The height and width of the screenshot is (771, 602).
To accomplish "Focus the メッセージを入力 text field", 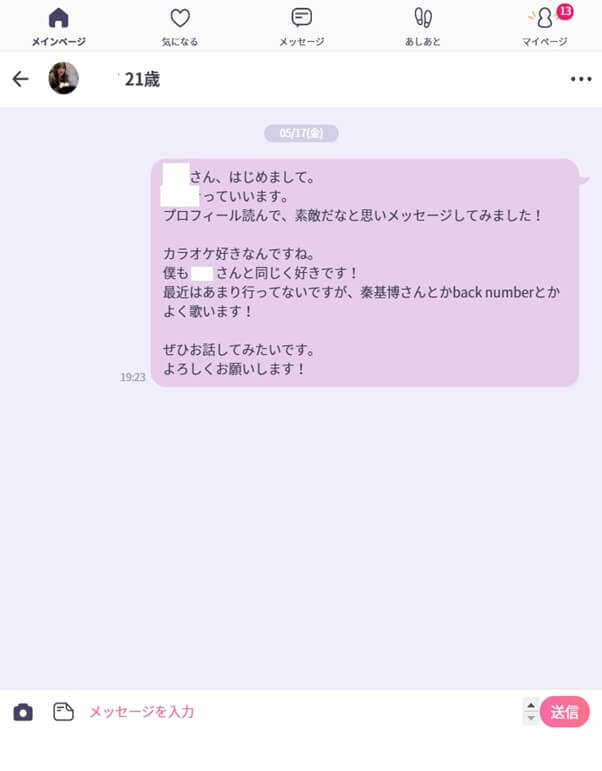I will pos(300,712).
